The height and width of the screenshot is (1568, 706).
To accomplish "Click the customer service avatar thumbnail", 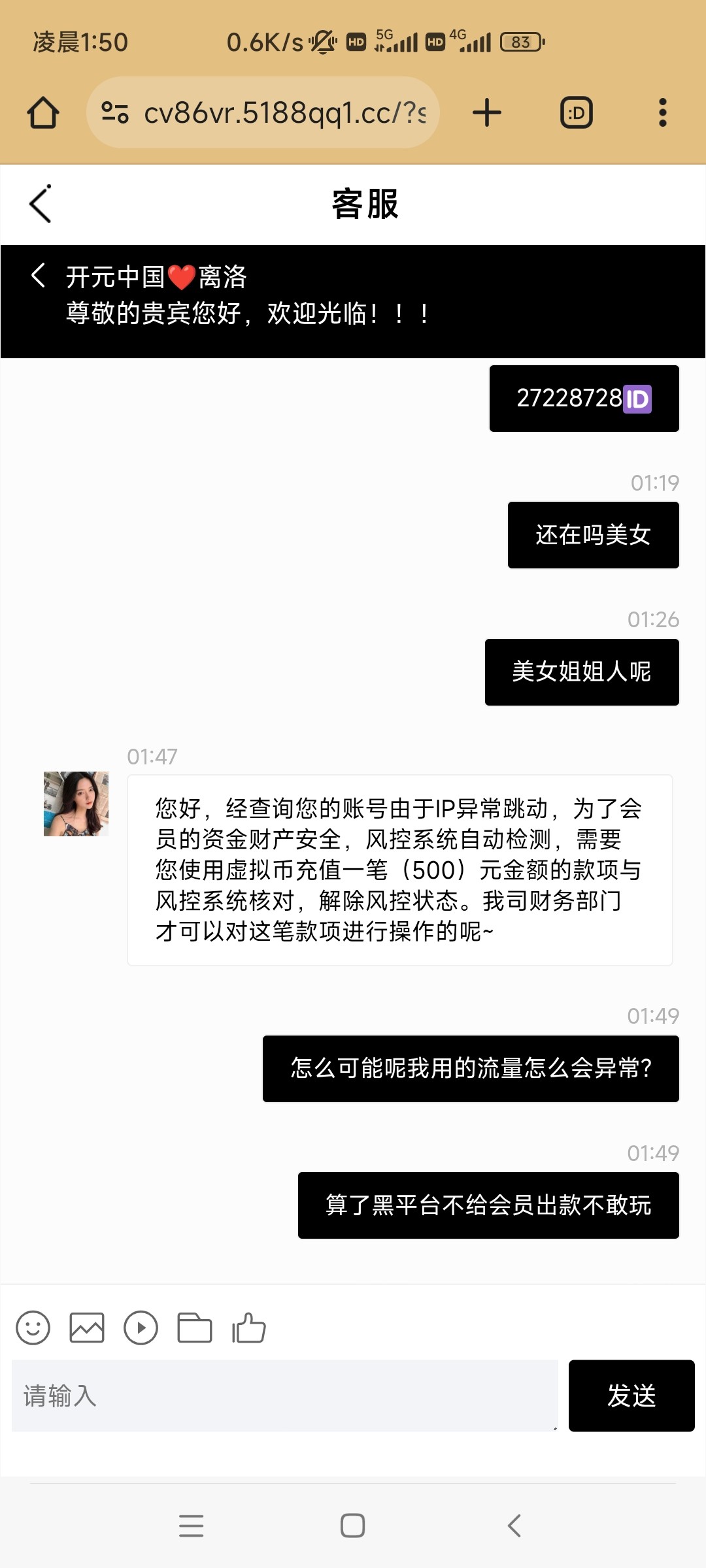I will pos(75,805).
